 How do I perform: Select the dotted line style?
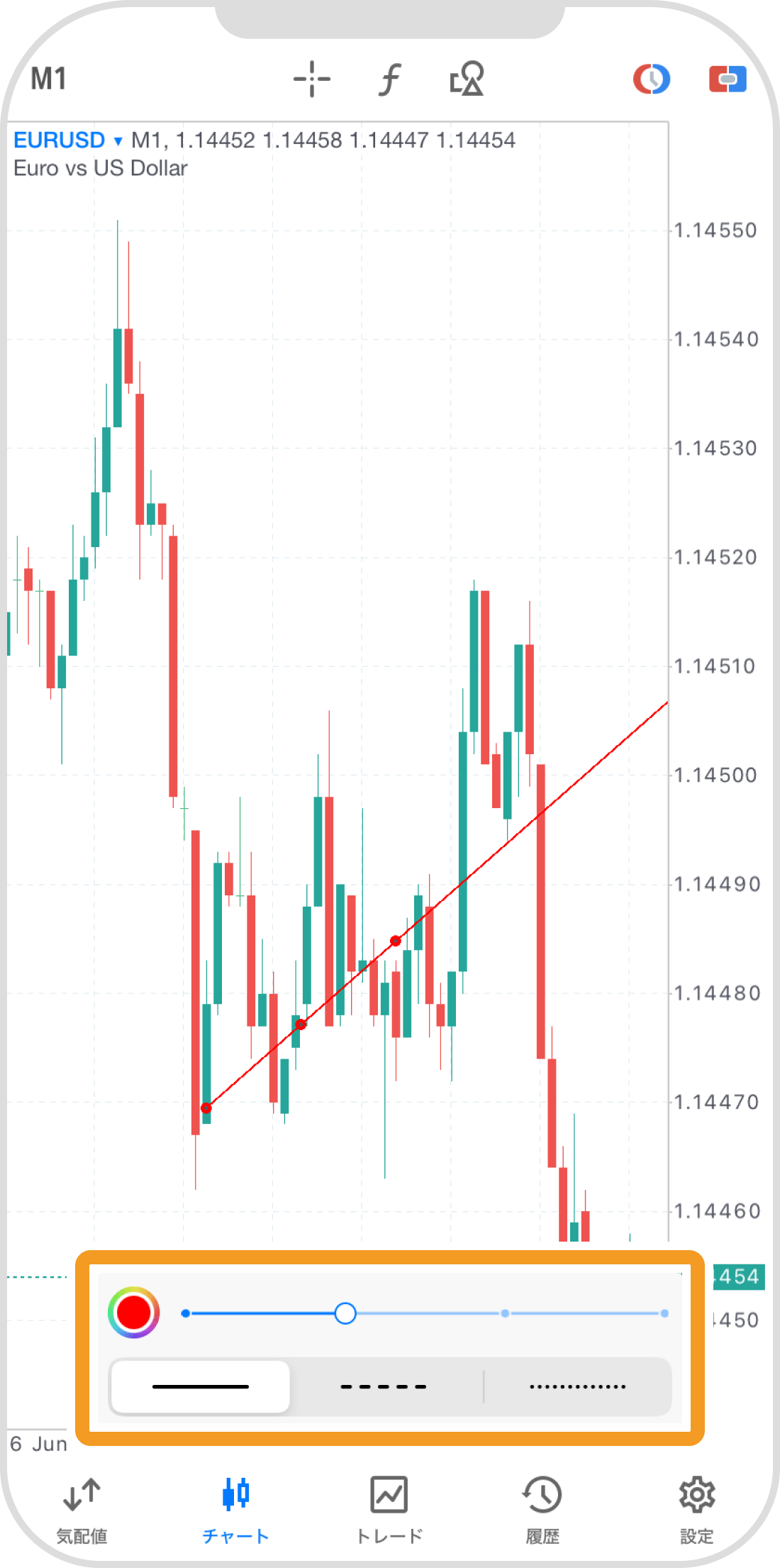click(x=577, y=1386)
